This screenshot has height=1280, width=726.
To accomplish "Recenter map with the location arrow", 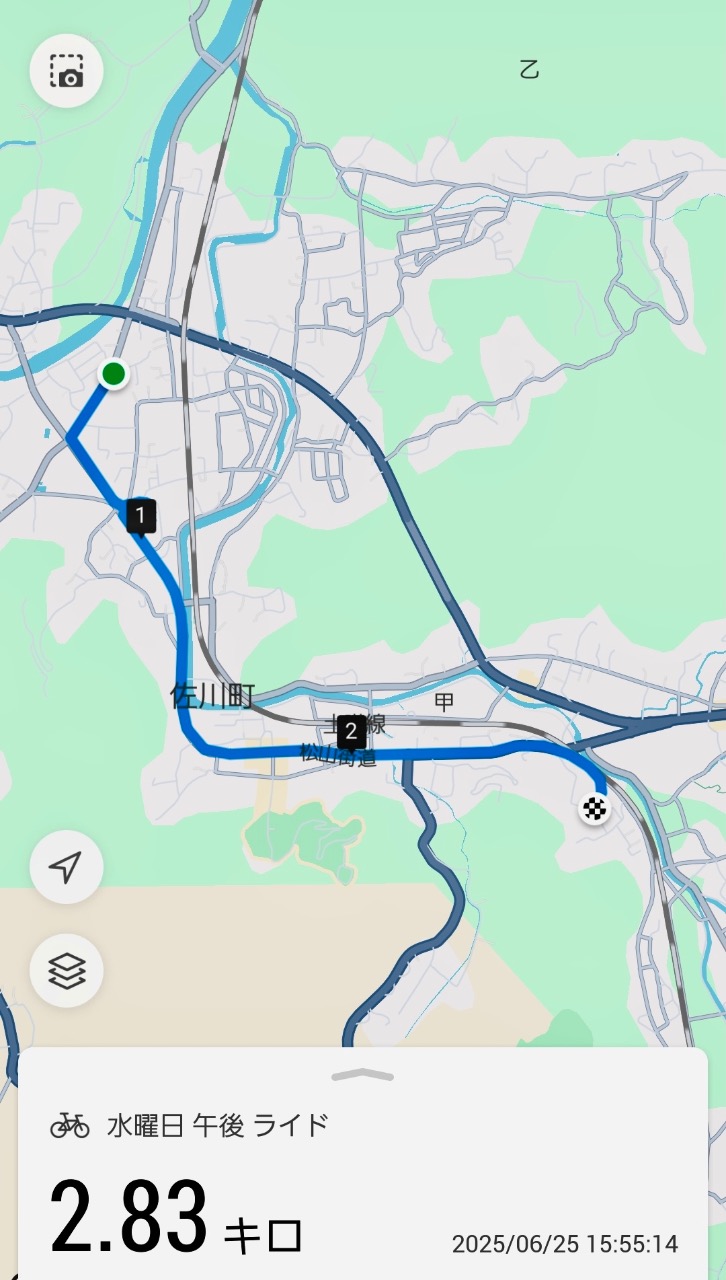I will 67,868.
